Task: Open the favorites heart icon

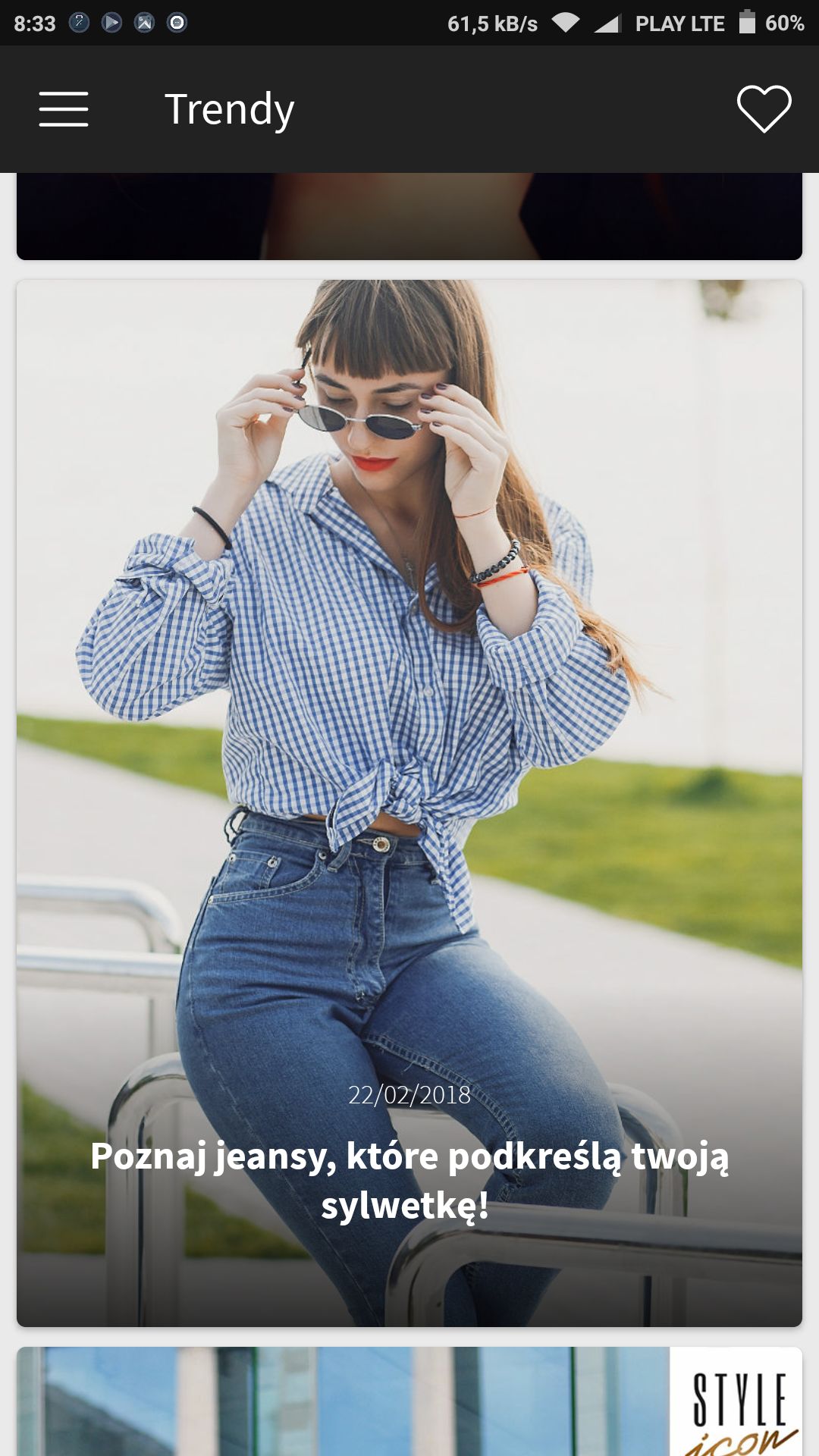Action: (x=764, y=109)
